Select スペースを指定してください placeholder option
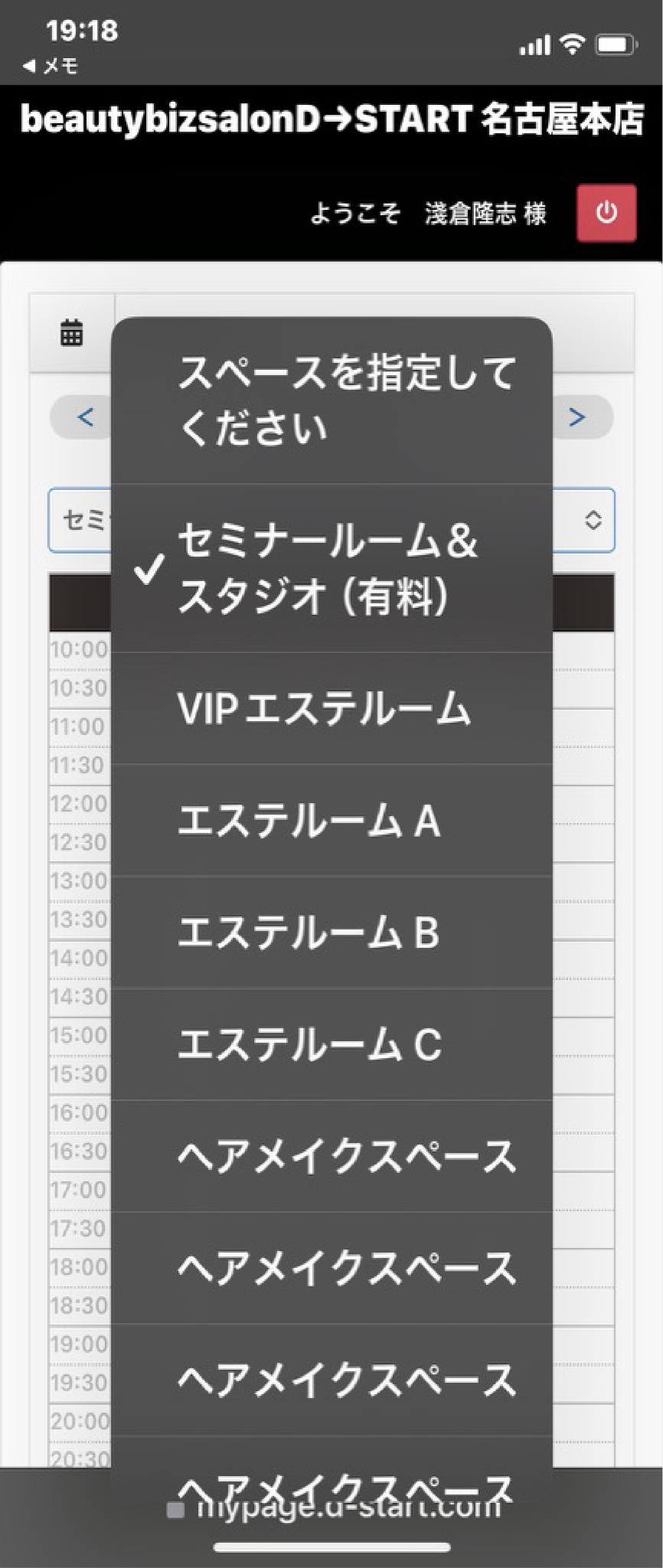The width and height of the screenshot is (663, 1568). (331, 400)
